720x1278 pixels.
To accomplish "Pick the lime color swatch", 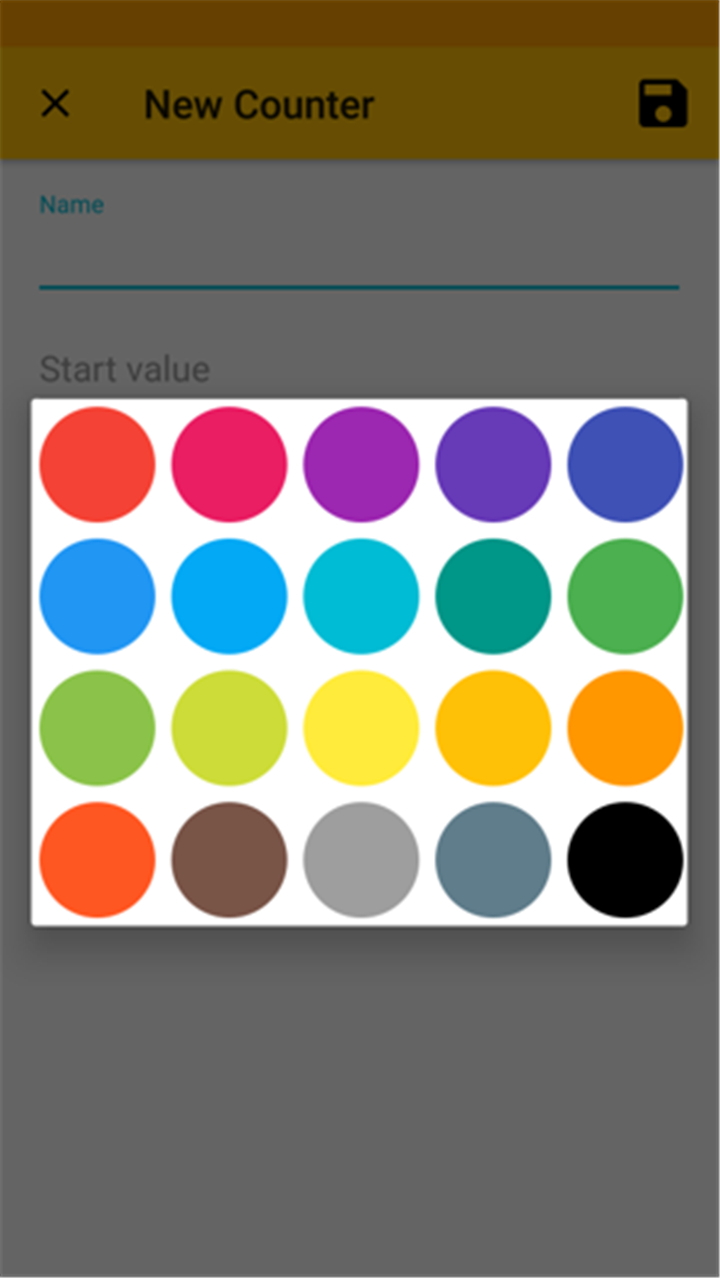I will pos(229,728).
